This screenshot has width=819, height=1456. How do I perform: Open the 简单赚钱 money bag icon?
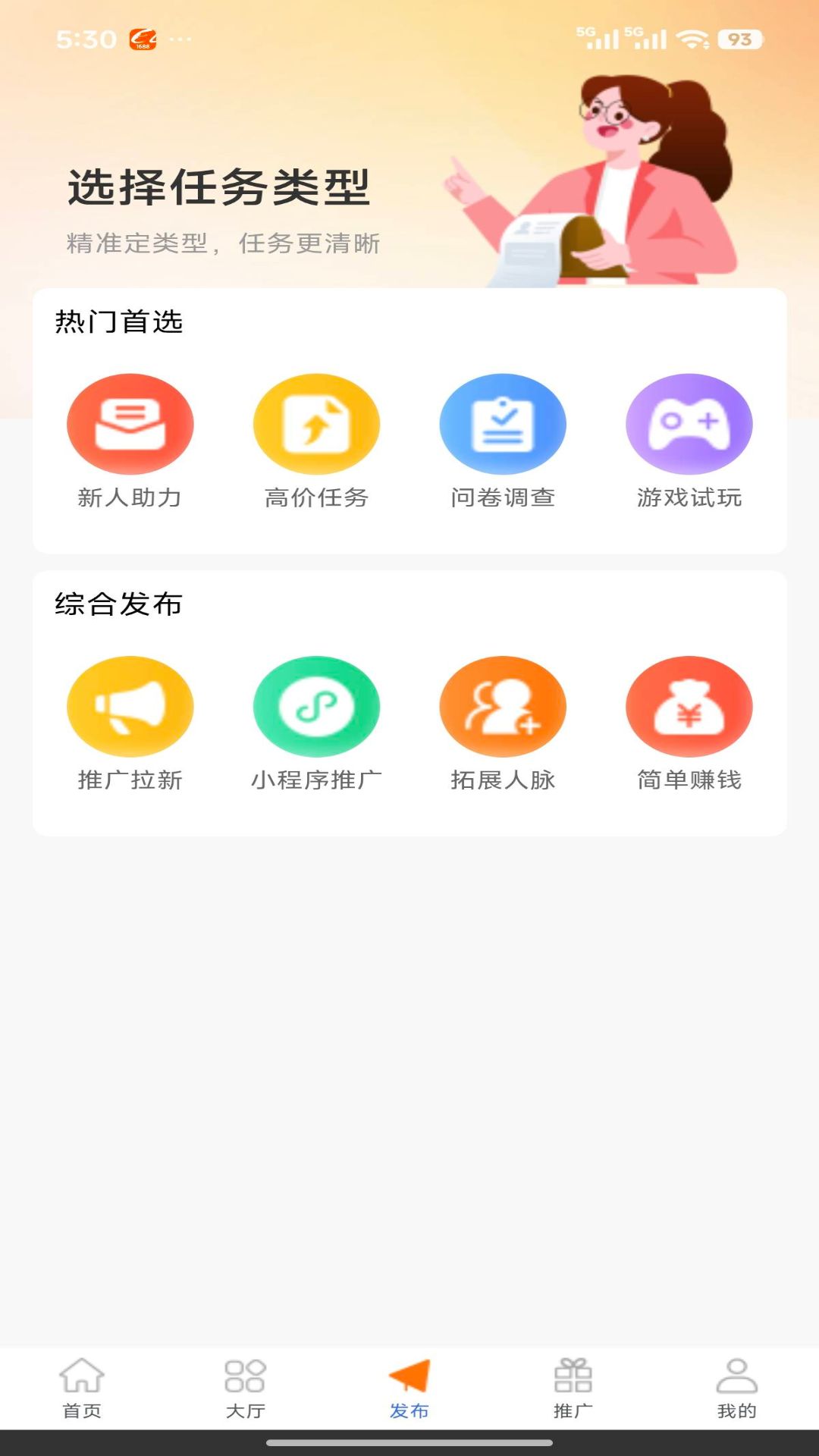pos(689,706)
